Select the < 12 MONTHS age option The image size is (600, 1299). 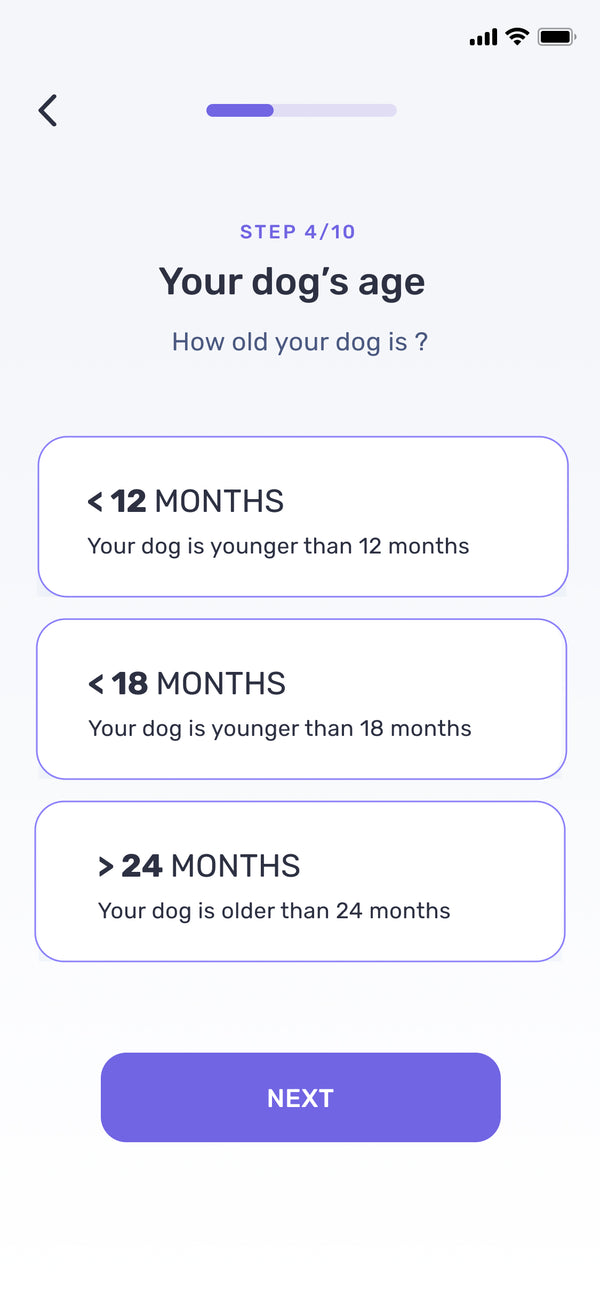[302, 517]
